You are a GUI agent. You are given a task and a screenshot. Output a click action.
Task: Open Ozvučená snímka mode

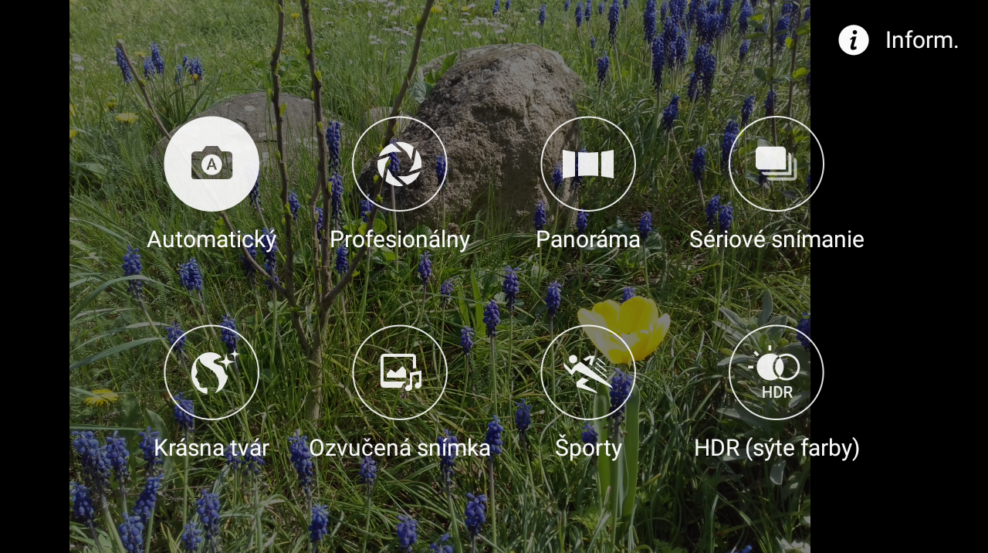(399, 372)
